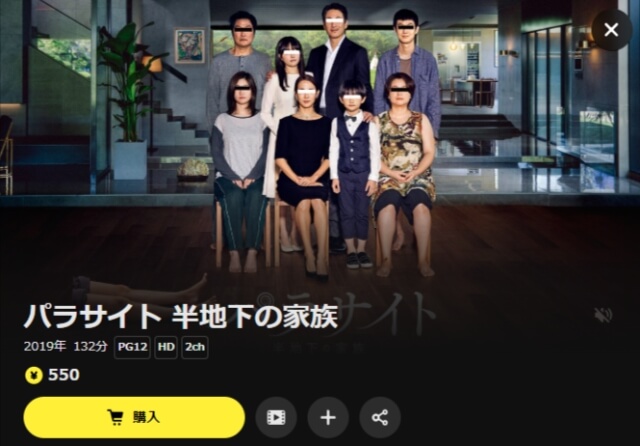Close the movie detail overlay
The width and height of the screenshot is (640, 446).
(x=611, y=30)
